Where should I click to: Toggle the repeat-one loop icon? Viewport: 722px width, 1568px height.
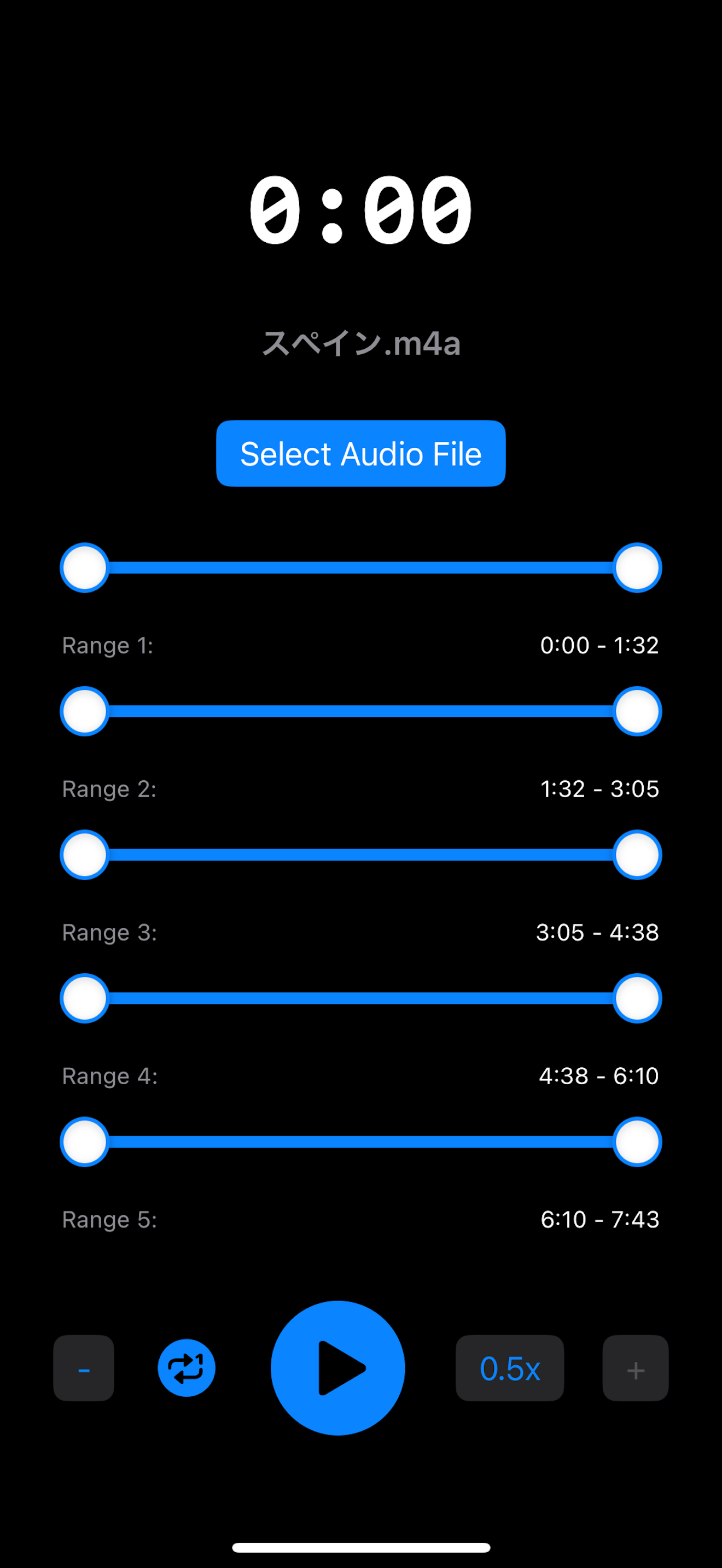187,1368
